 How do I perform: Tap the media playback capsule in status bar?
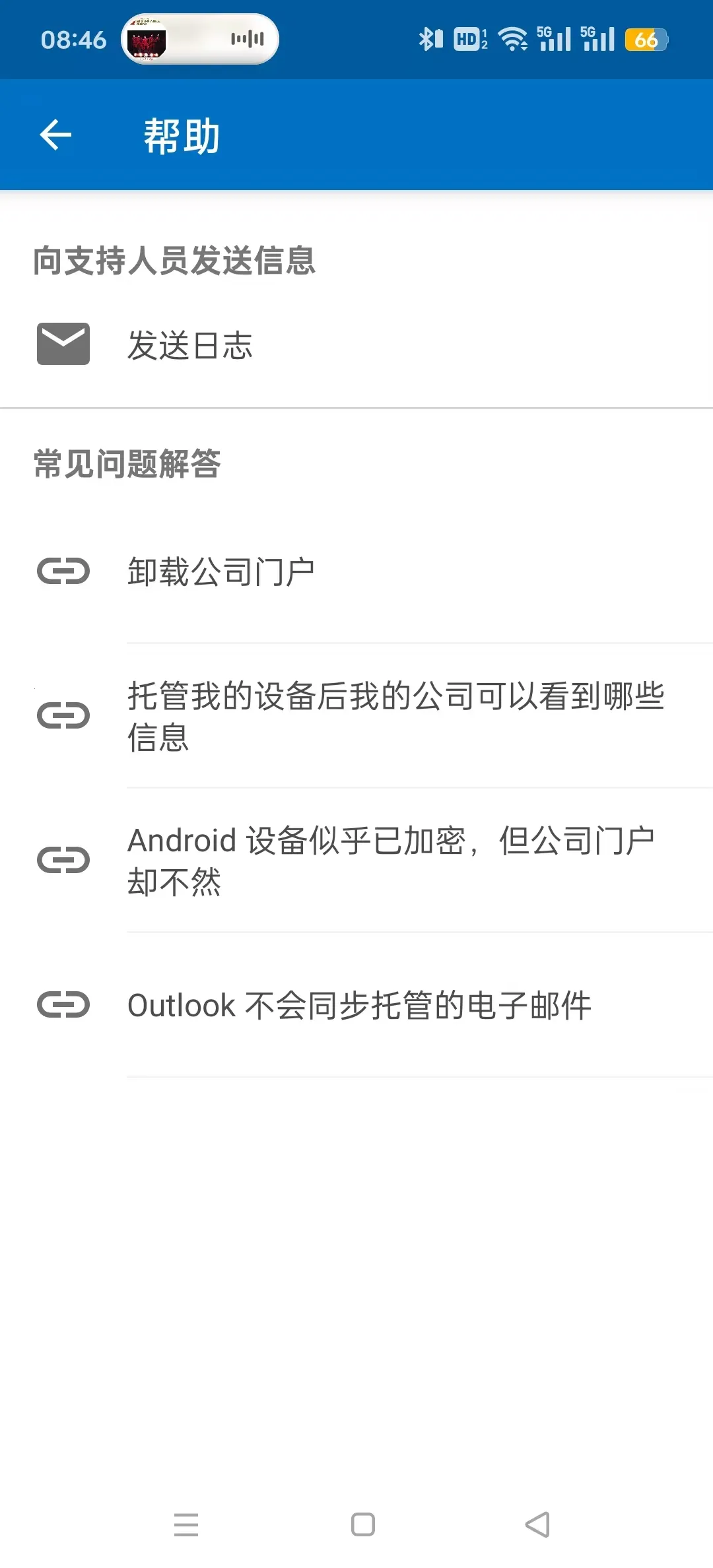pos(198,39)
